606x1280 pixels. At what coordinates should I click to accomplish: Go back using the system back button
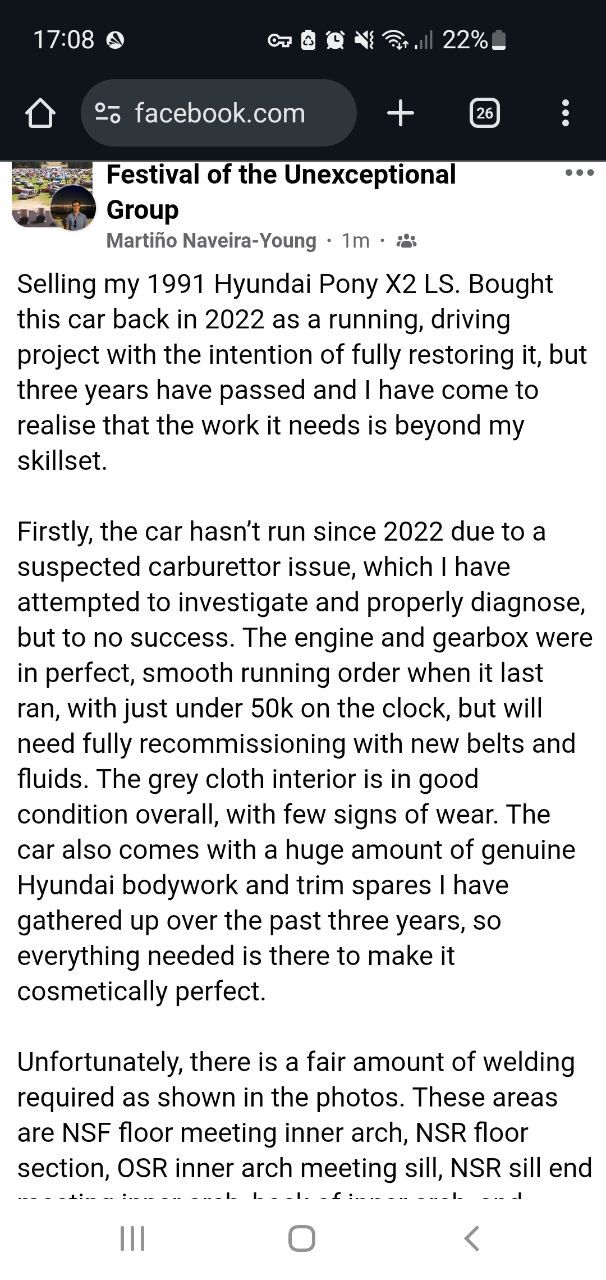click(x=471, y=1238)
